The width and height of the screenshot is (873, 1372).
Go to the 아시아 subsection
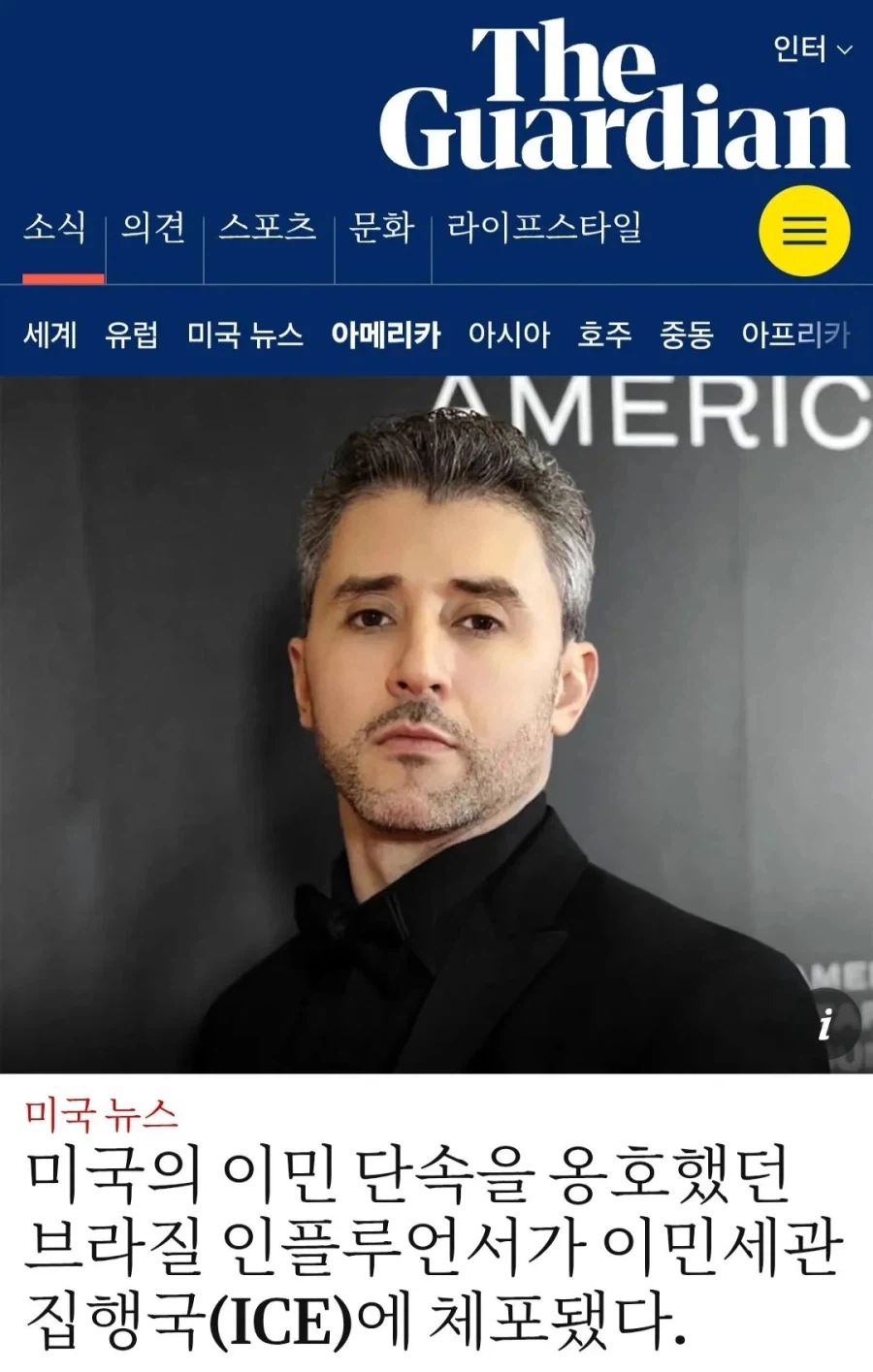point(508,335)
